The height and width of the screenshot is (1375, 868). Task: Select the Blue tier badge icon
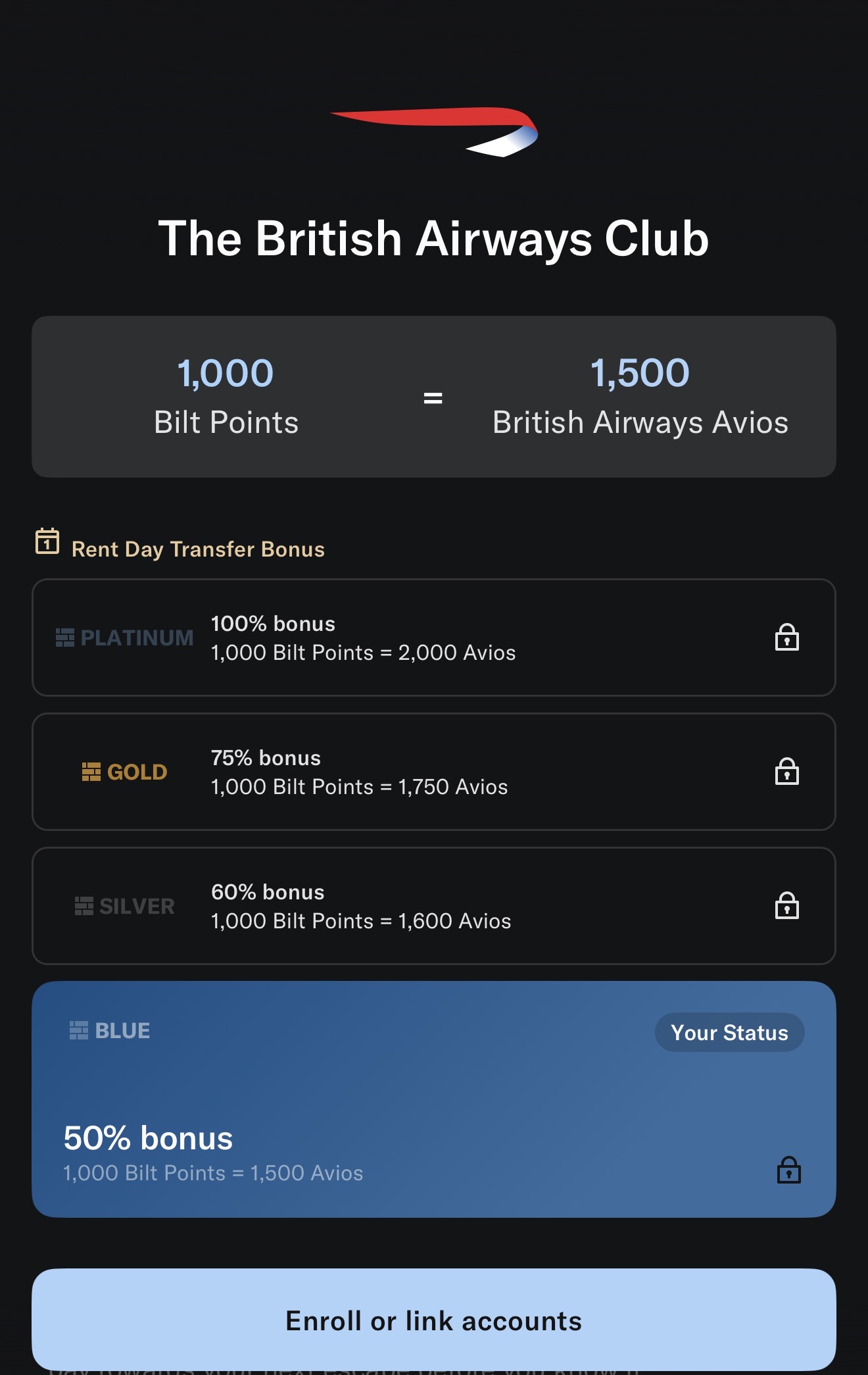(x=78, y=1030)
